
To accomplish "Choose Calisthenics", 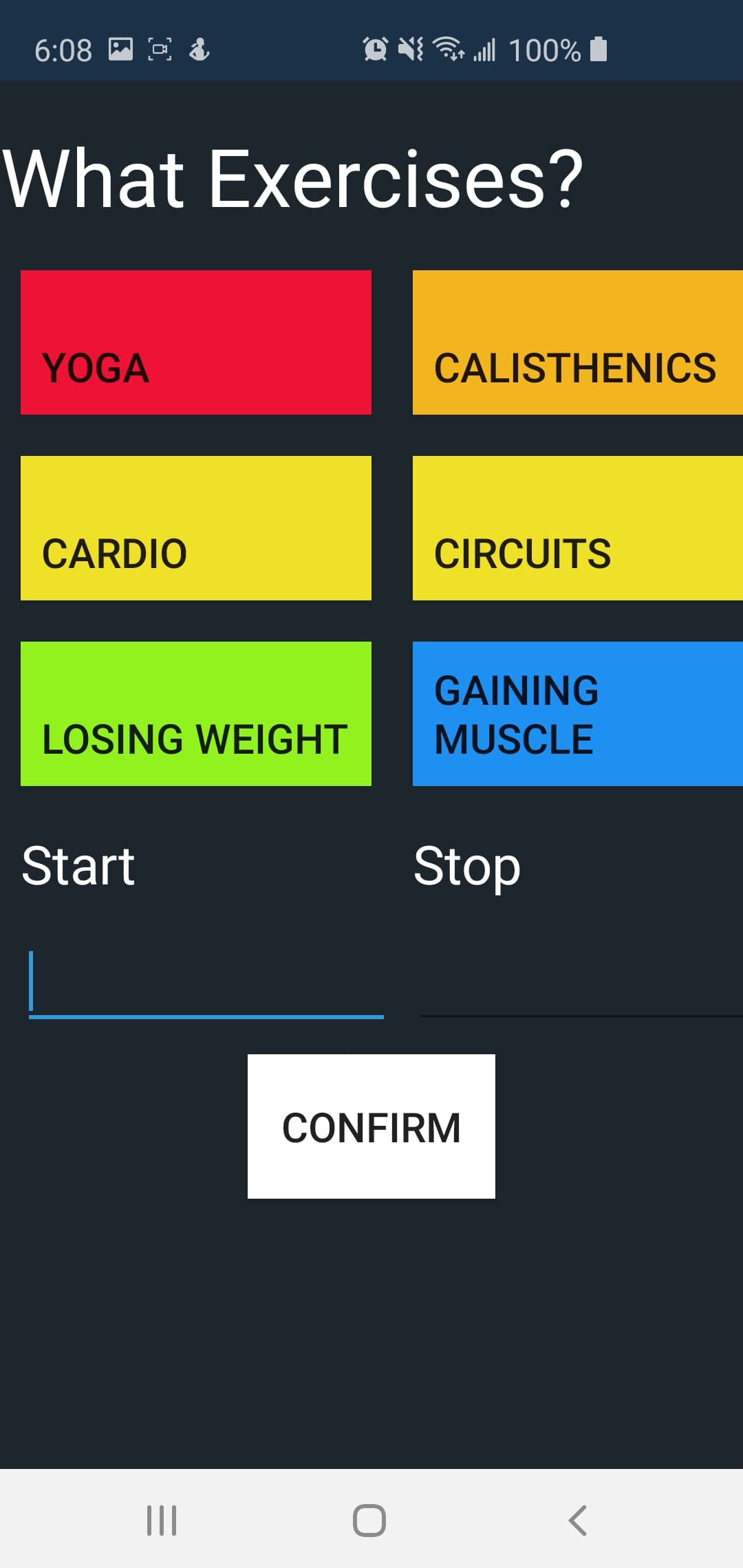I will [x=578, y=342].
